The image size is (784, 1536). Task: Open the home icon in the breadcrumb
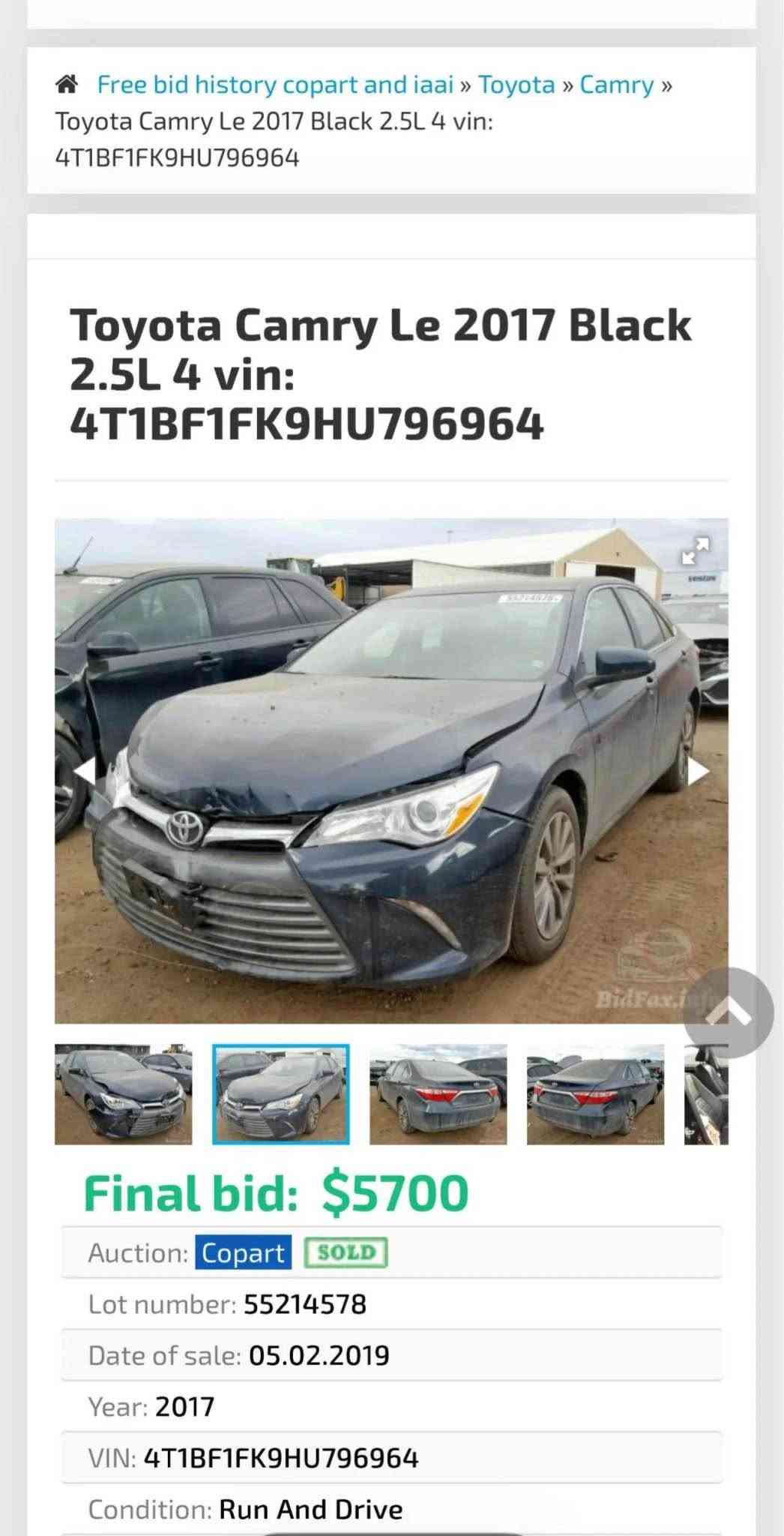click(67, 84)
